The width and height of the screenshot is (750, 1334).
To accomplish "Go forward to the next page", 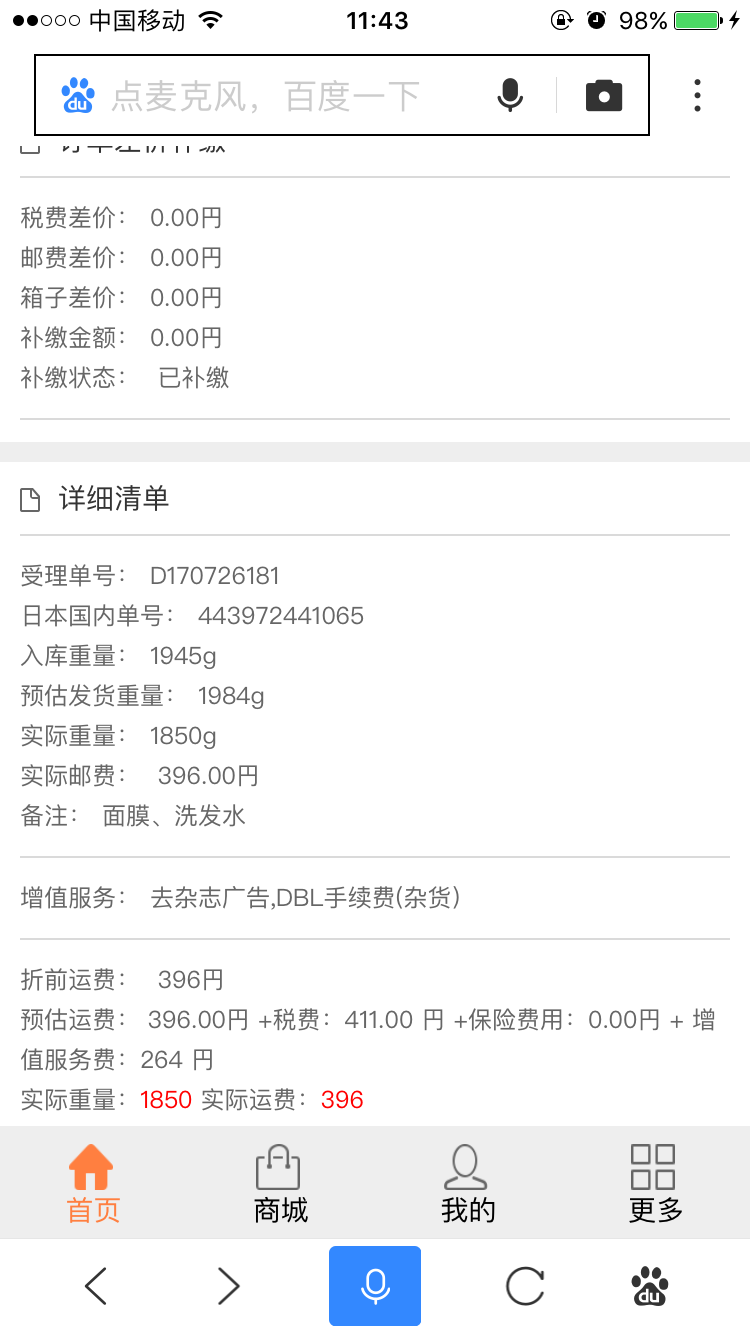I will (228, 1286).
